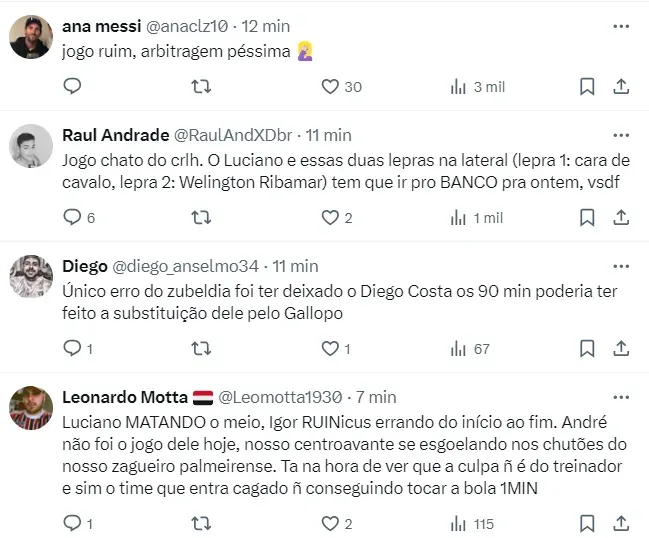Repost Diego's tweet about Zubeldia

pyautogui.click(x=201, y=349)
